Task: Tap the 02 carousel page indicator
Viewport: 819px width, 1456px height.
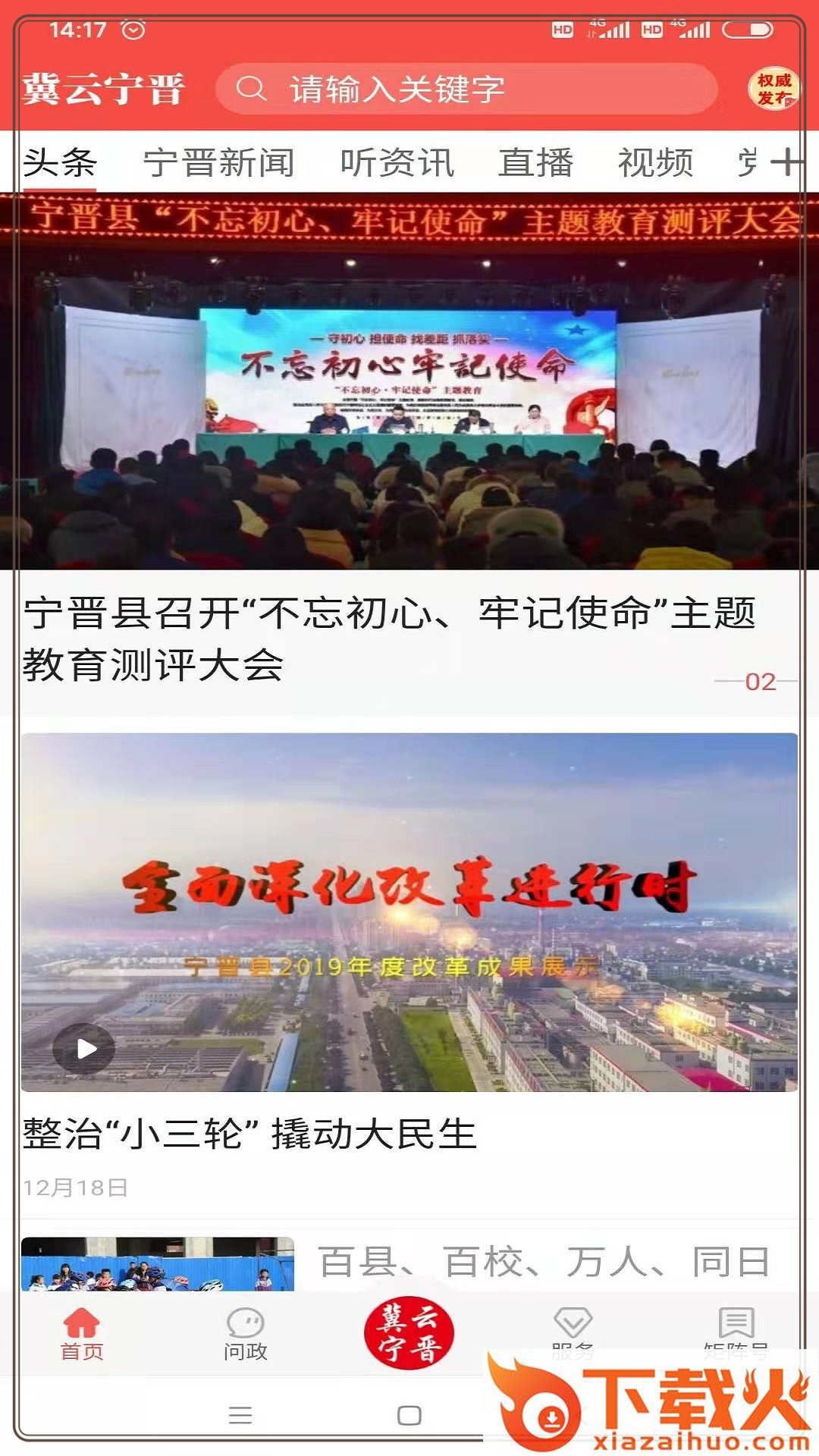Action: (x=762, y=681)
